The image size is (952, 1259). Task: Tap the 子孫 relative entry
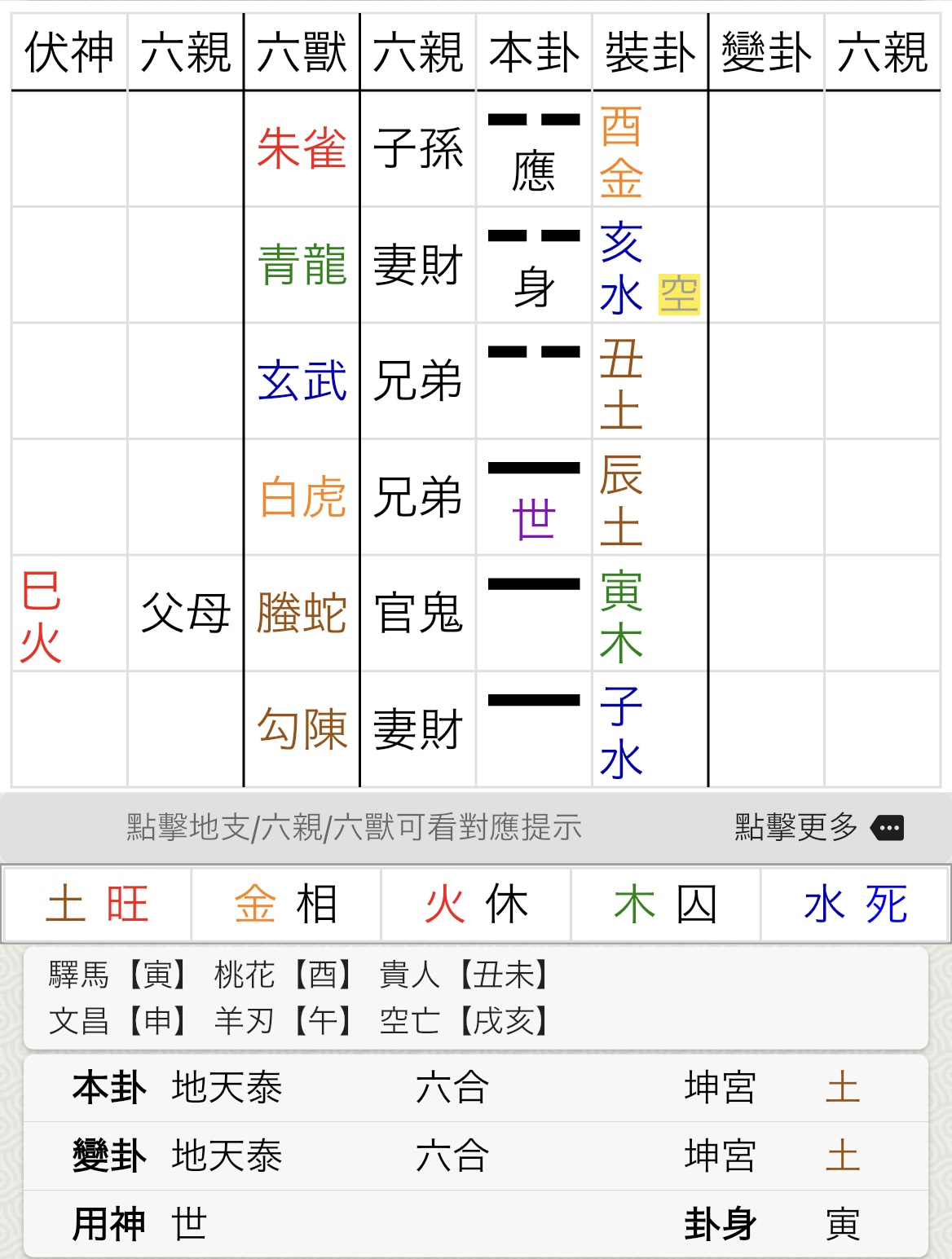point(418,149)
